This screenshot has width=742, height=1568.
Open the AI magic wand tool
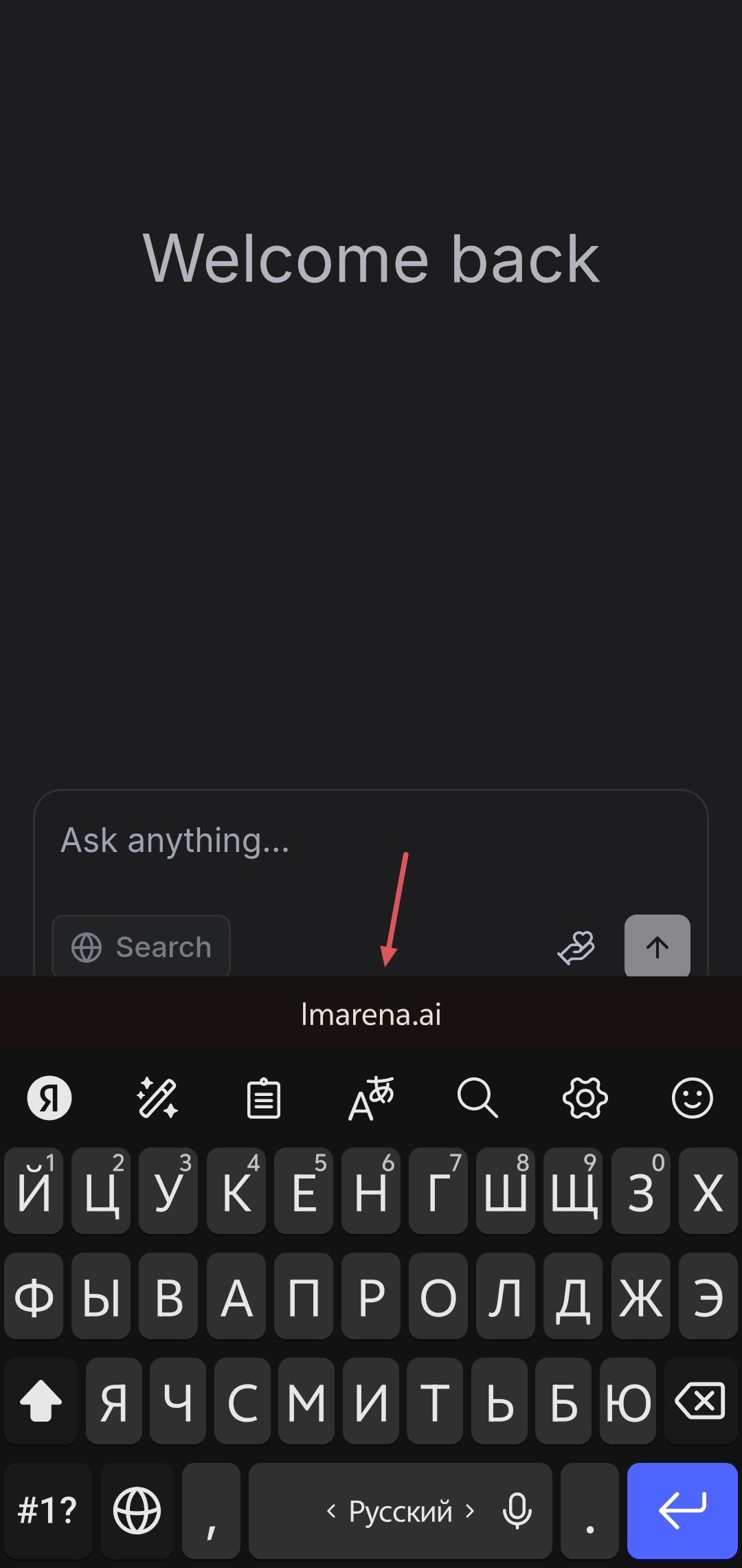click(x=158, y=1097)
